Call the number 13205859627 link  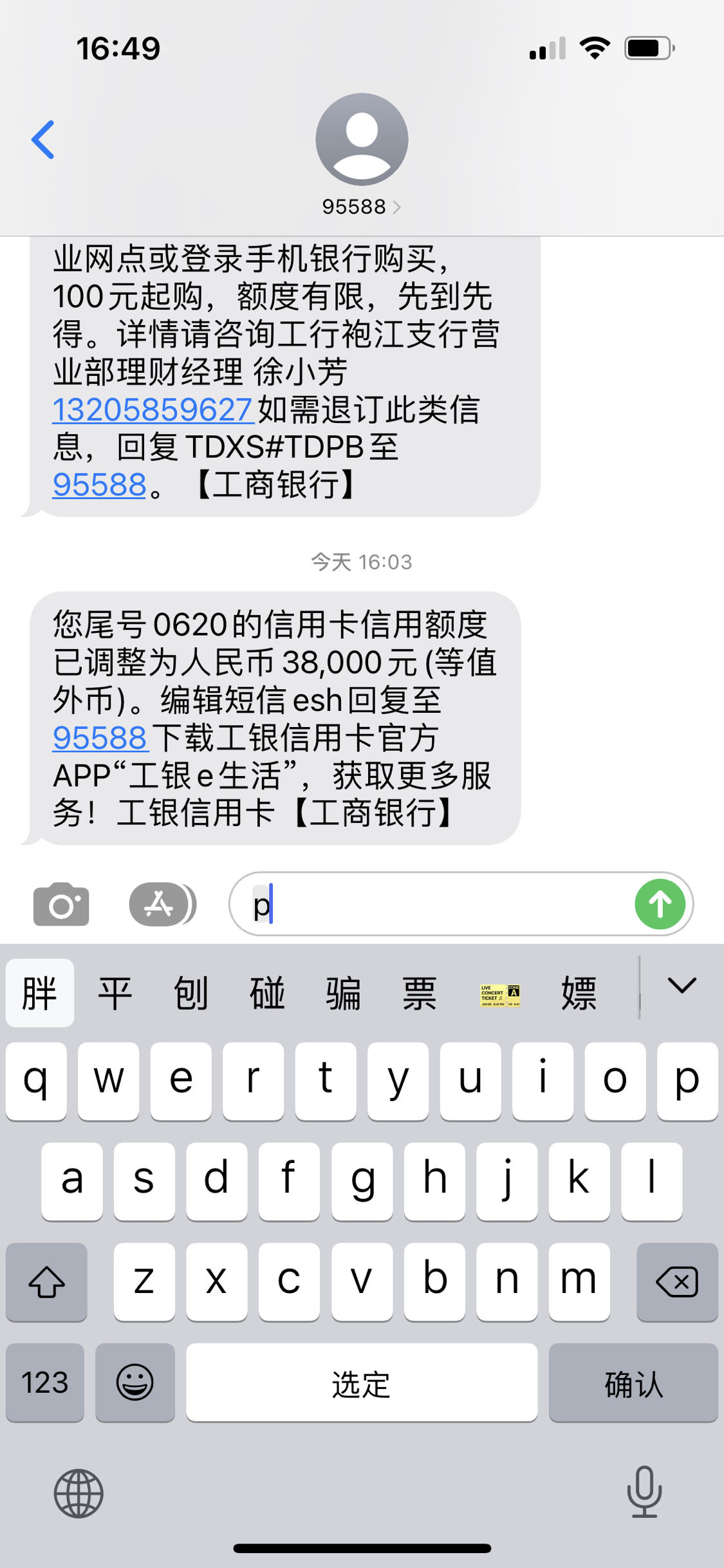coord(151,408)
